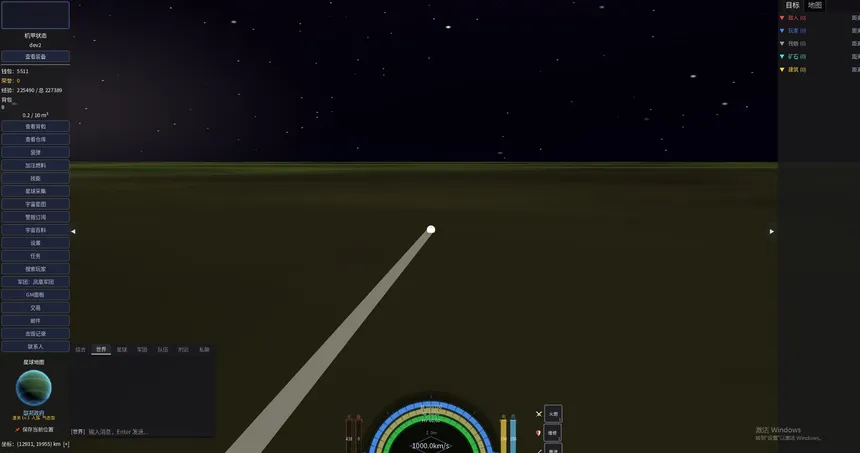The image size is (860, 453).
Task: Open 联系人 contacts list
Action: pyautogui.click(x=35, y=347)
